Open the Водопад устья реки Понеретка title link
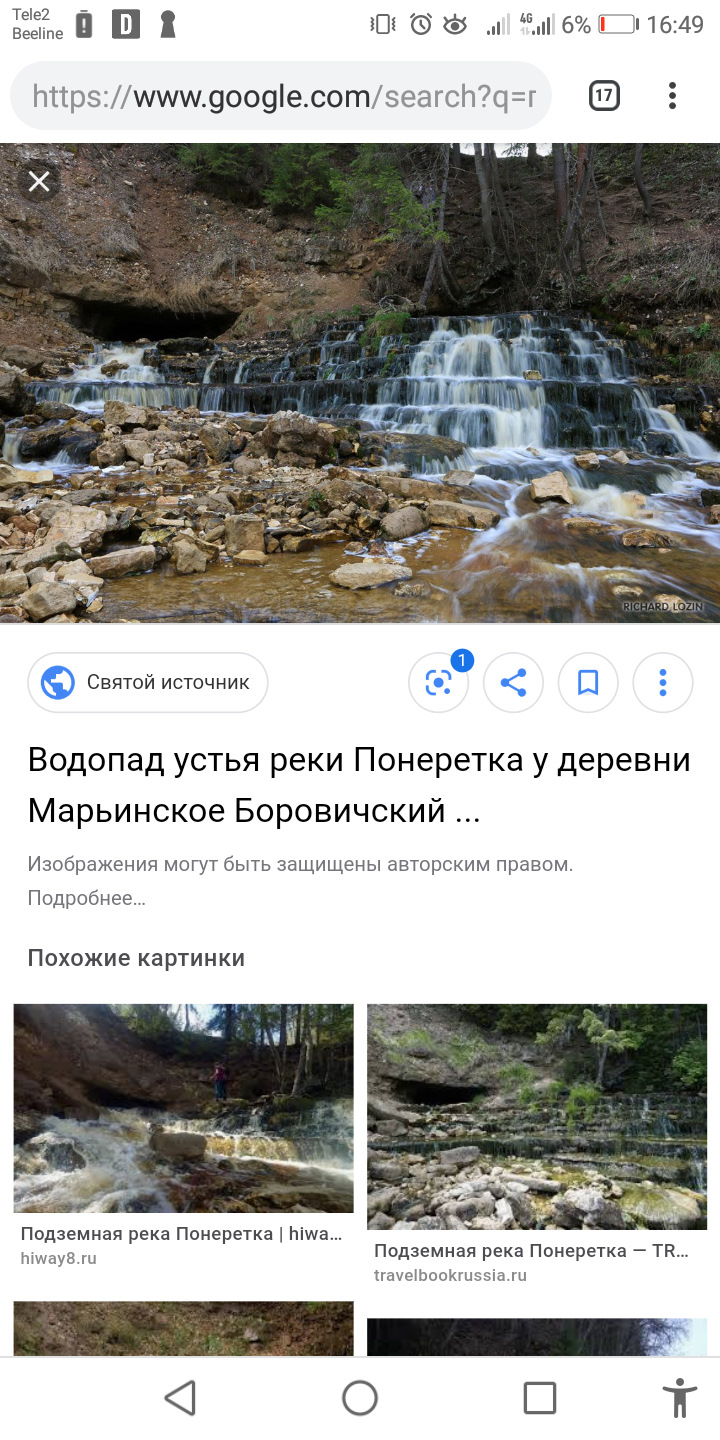Image resolution: width=720 pixels, height=1440 pixels. coord(359,785)
